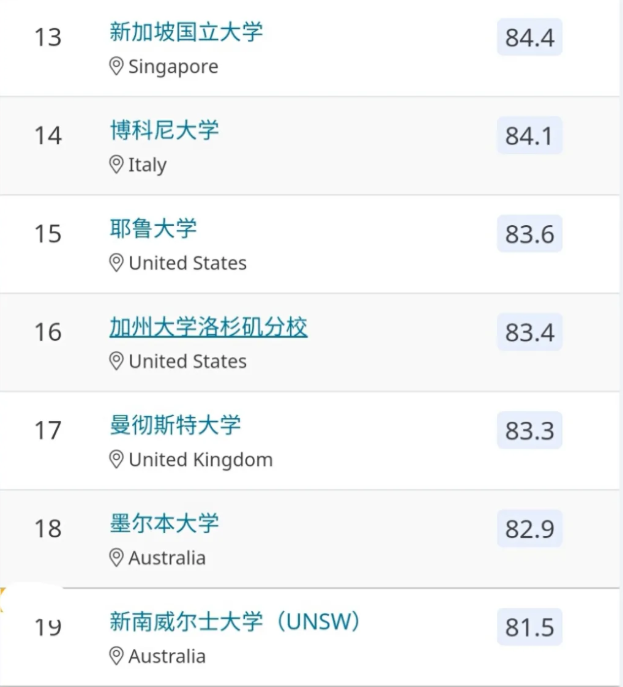The width and height of the screenshot is (623, 687).
Task: Tap the underlined 加州大学洛杉矶分校 link
Action: pyautogui.click(x=208, y=327)
